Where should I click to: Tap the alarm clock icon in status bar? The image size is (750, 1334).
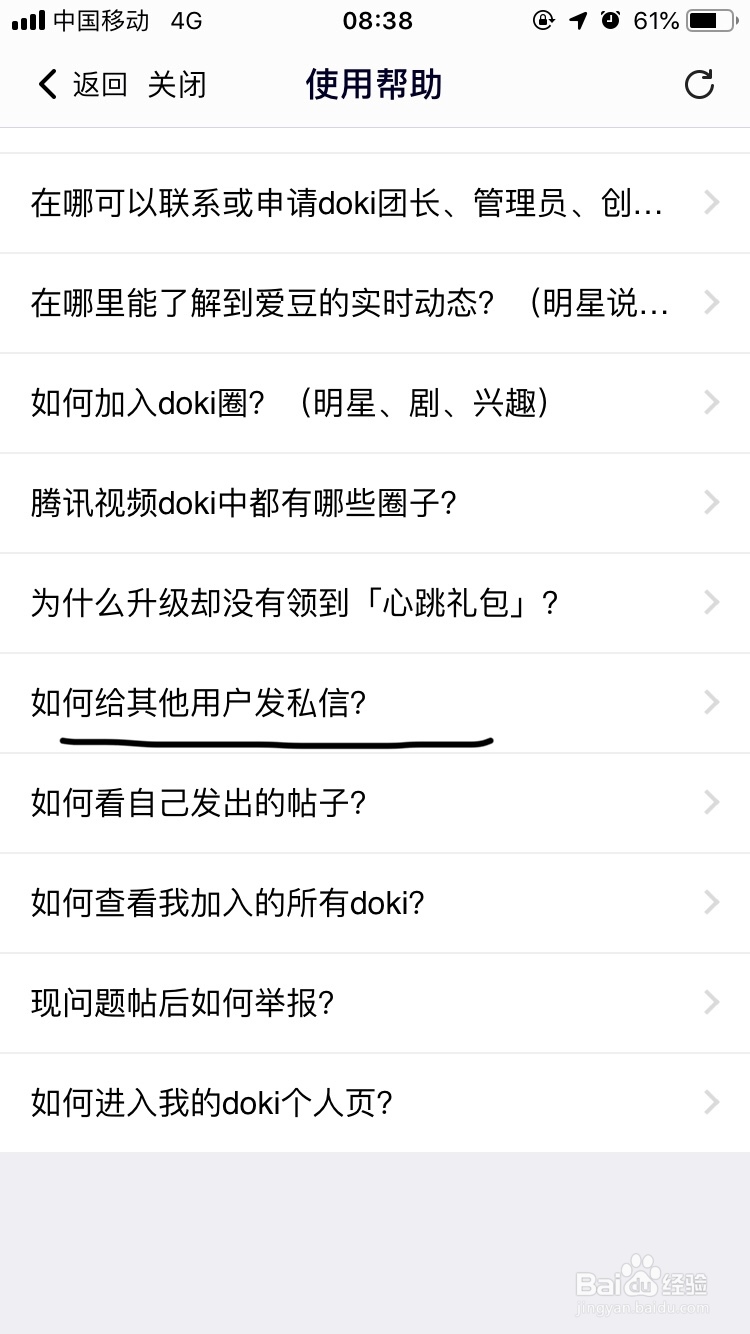(610, 21)
